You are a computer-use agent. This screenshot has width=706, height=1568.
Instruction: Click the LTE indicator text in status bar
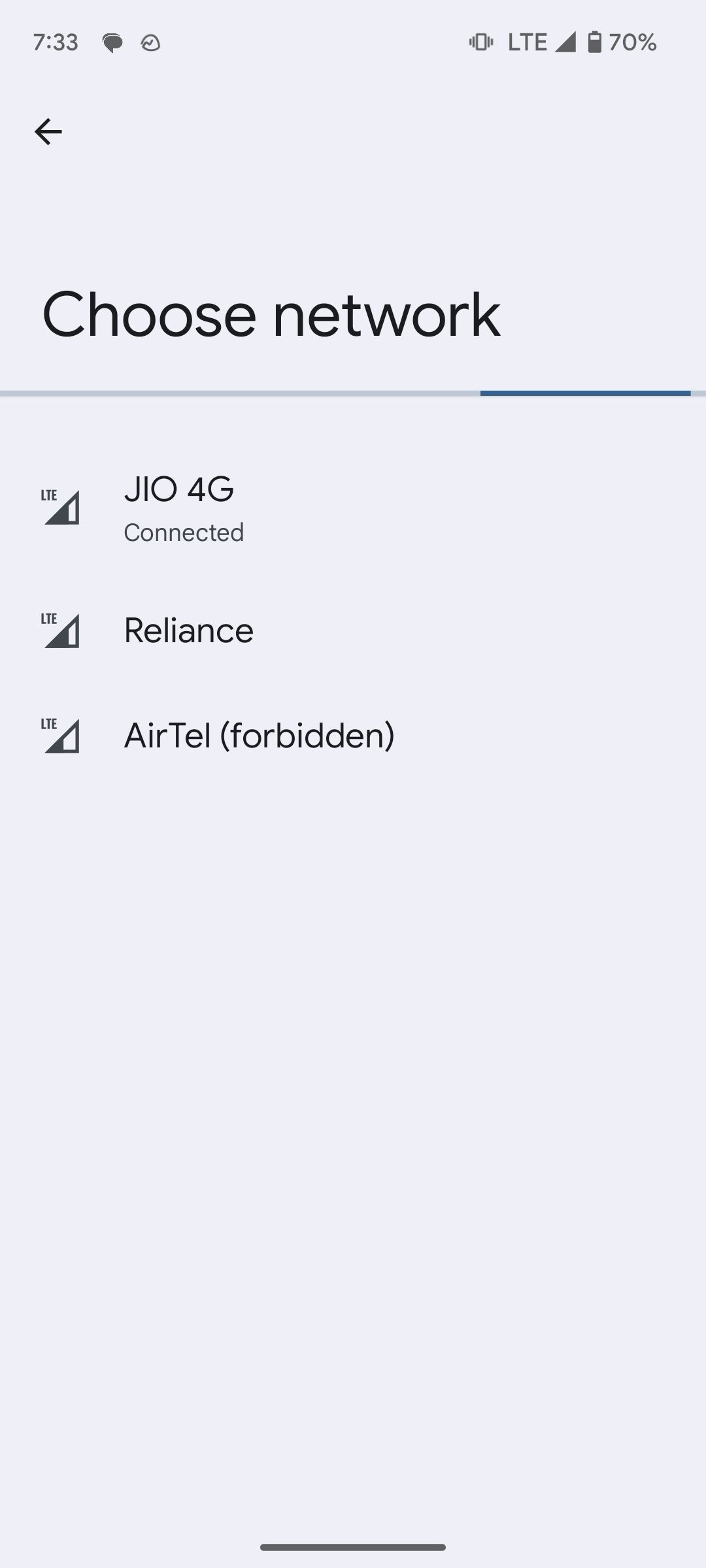point(527,42)
